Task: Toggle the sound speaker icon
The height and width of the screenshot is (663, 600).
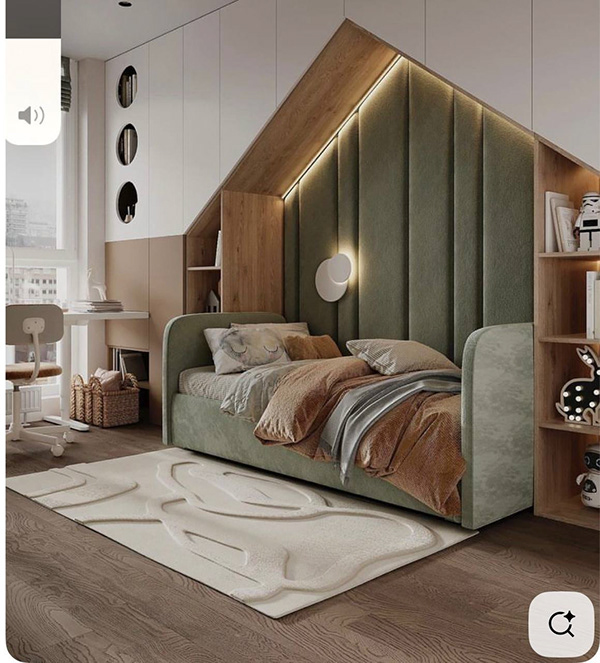Action: [32, 115]
